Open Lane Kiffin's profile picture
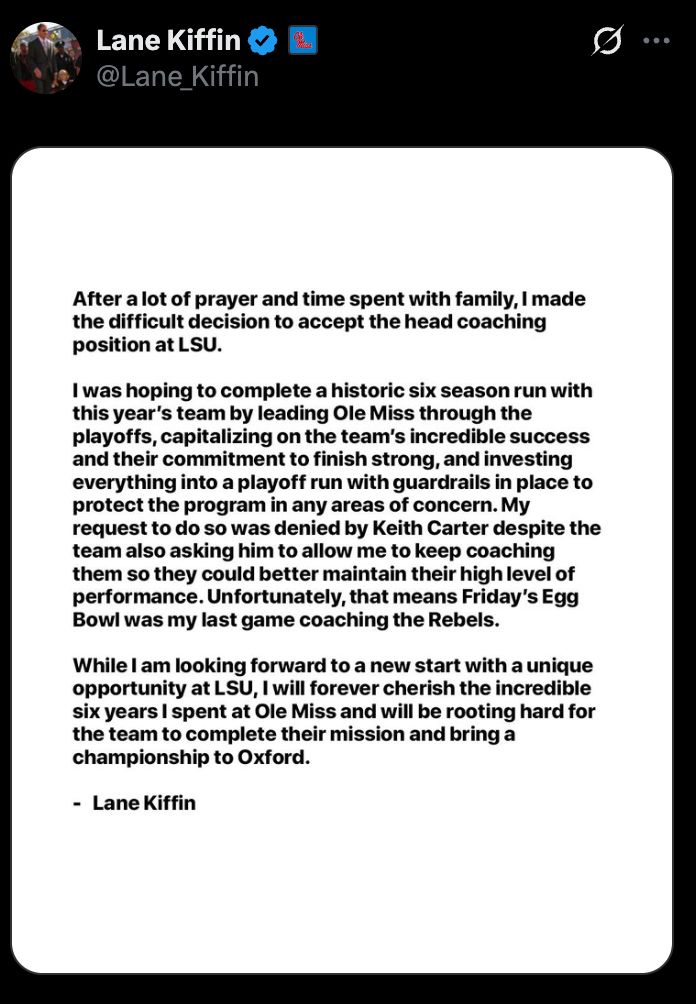Screen dimensions: 696x1004 click(x=45, y=58)
